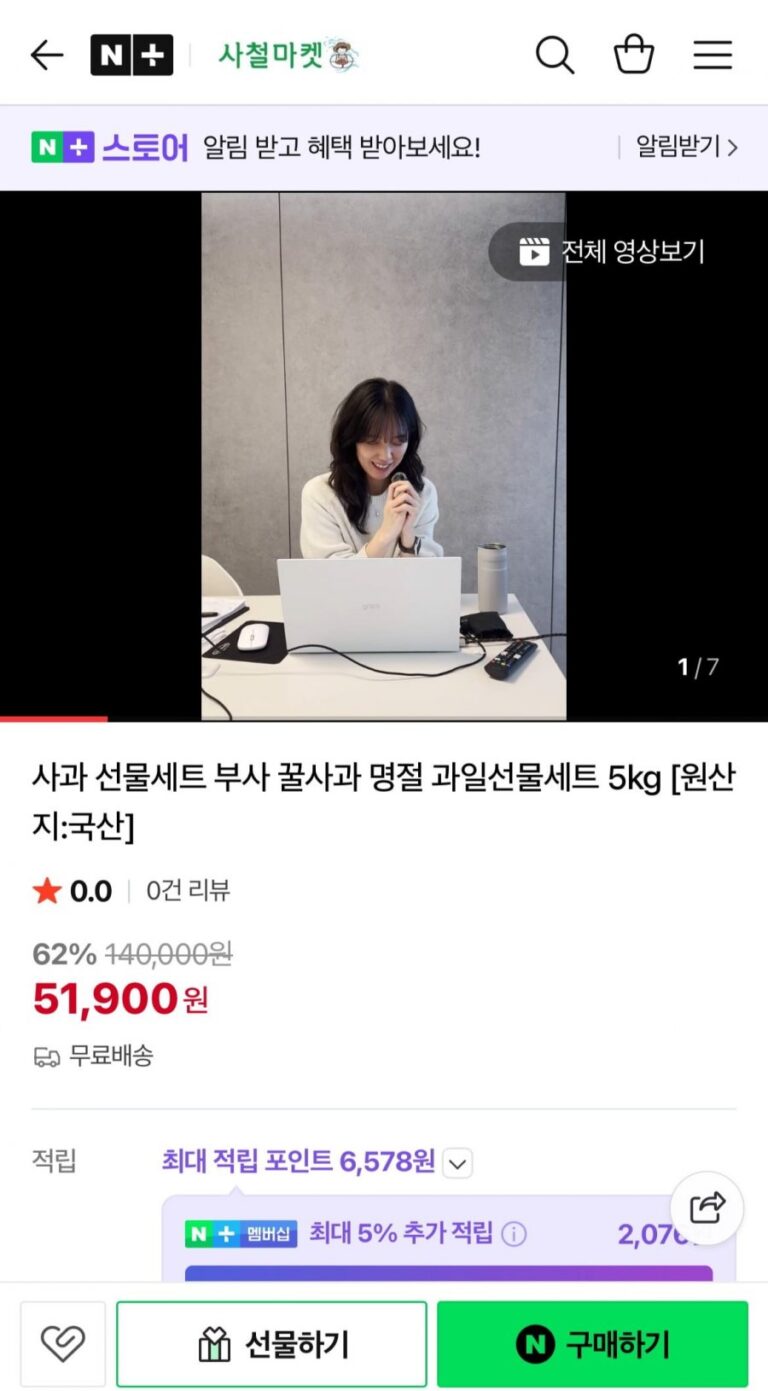The height and width of the screenshot is (1391, 768).
Task: Open the 0건 리뷰 reviews
Action: click(188, 890)
